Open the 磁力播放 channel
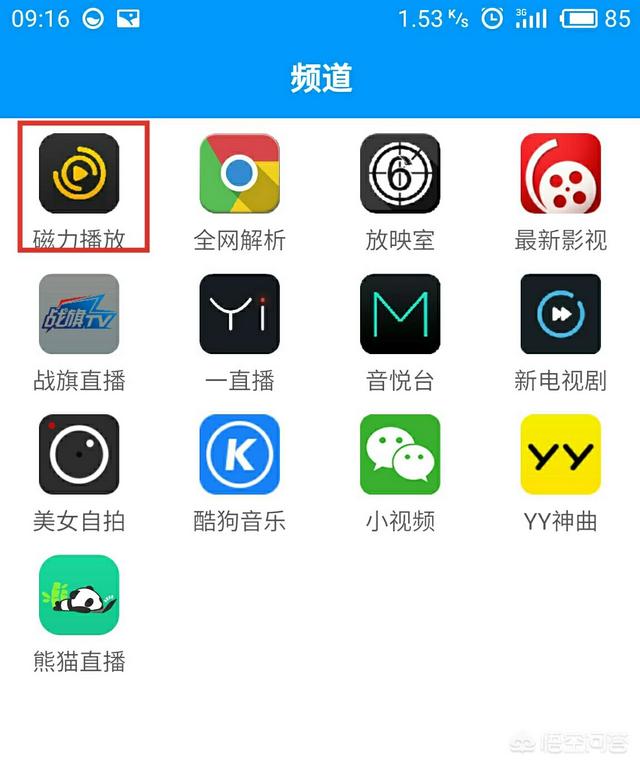The width and height of the screenshot is (640, 765). (79, 174)
